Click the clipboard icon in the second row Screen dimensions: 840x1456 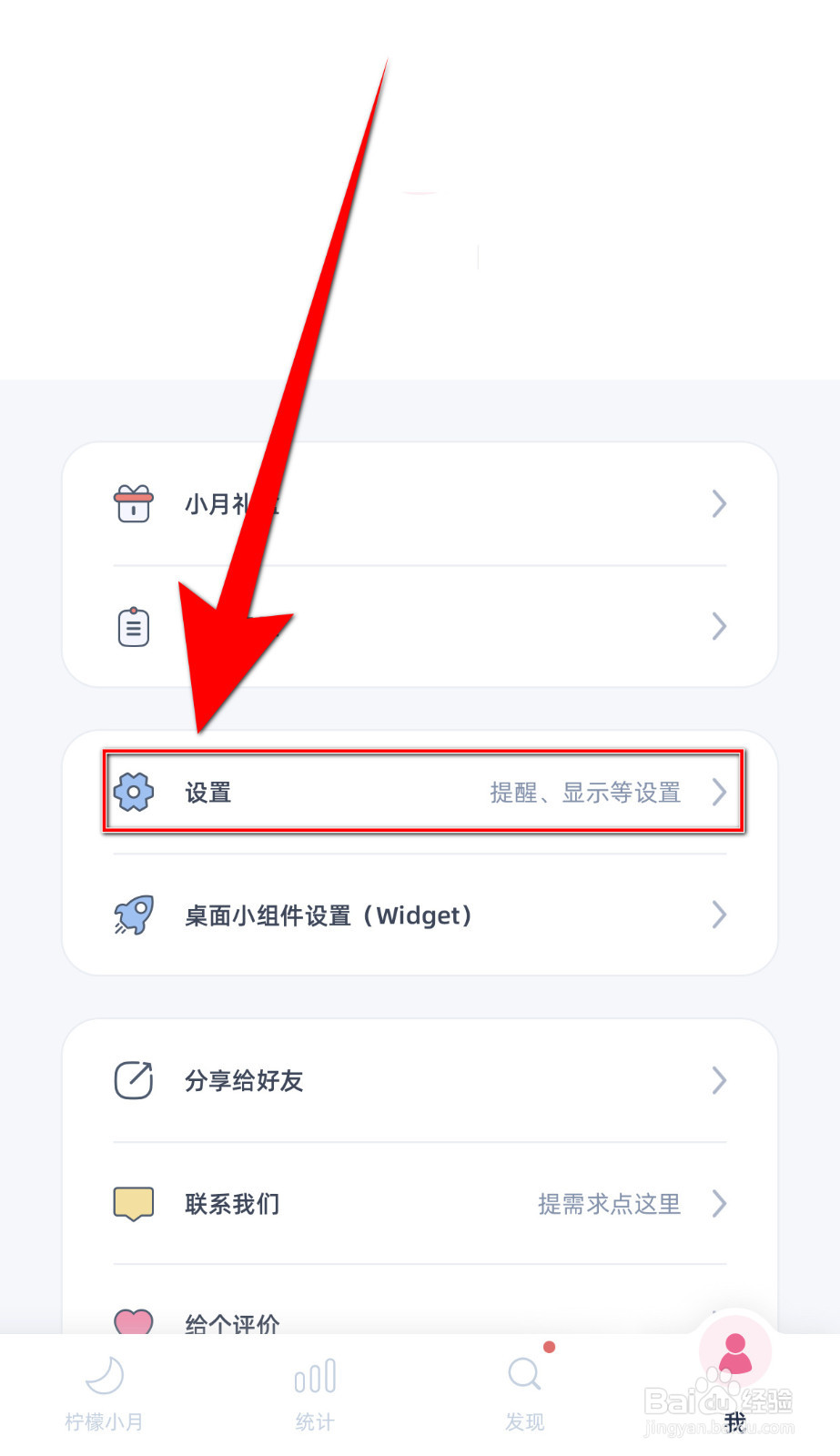[x=133, y=626]
